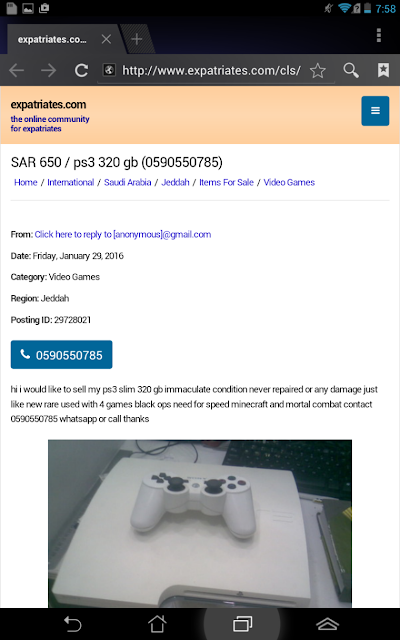Open the PS3 listing photo

point(200,523)
